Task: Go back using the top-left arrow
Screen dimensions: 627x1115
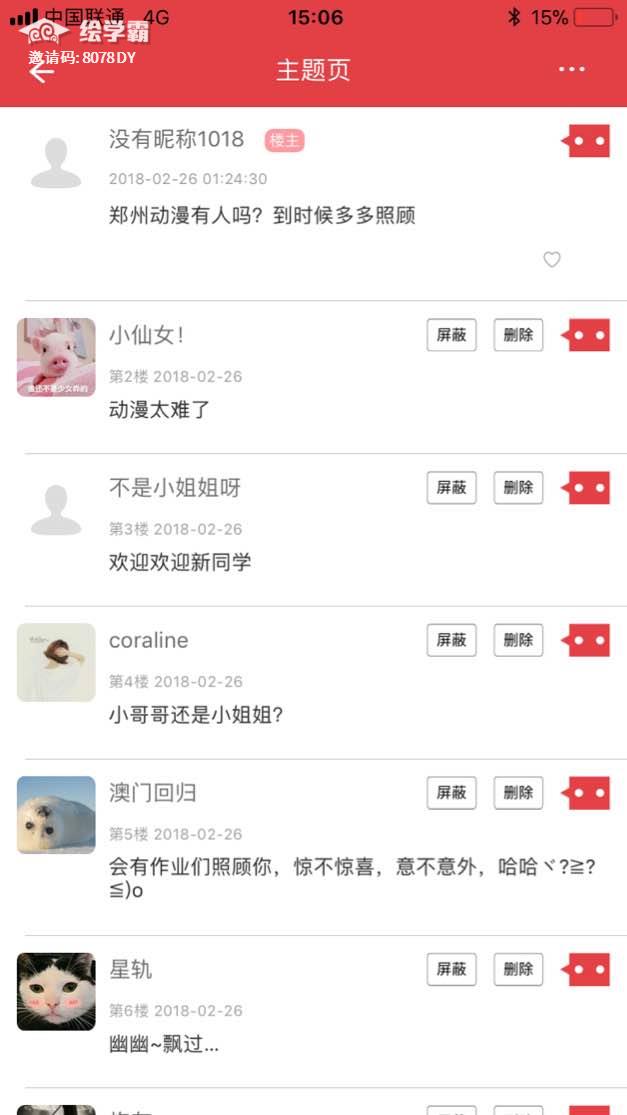Action: [41, 72]
